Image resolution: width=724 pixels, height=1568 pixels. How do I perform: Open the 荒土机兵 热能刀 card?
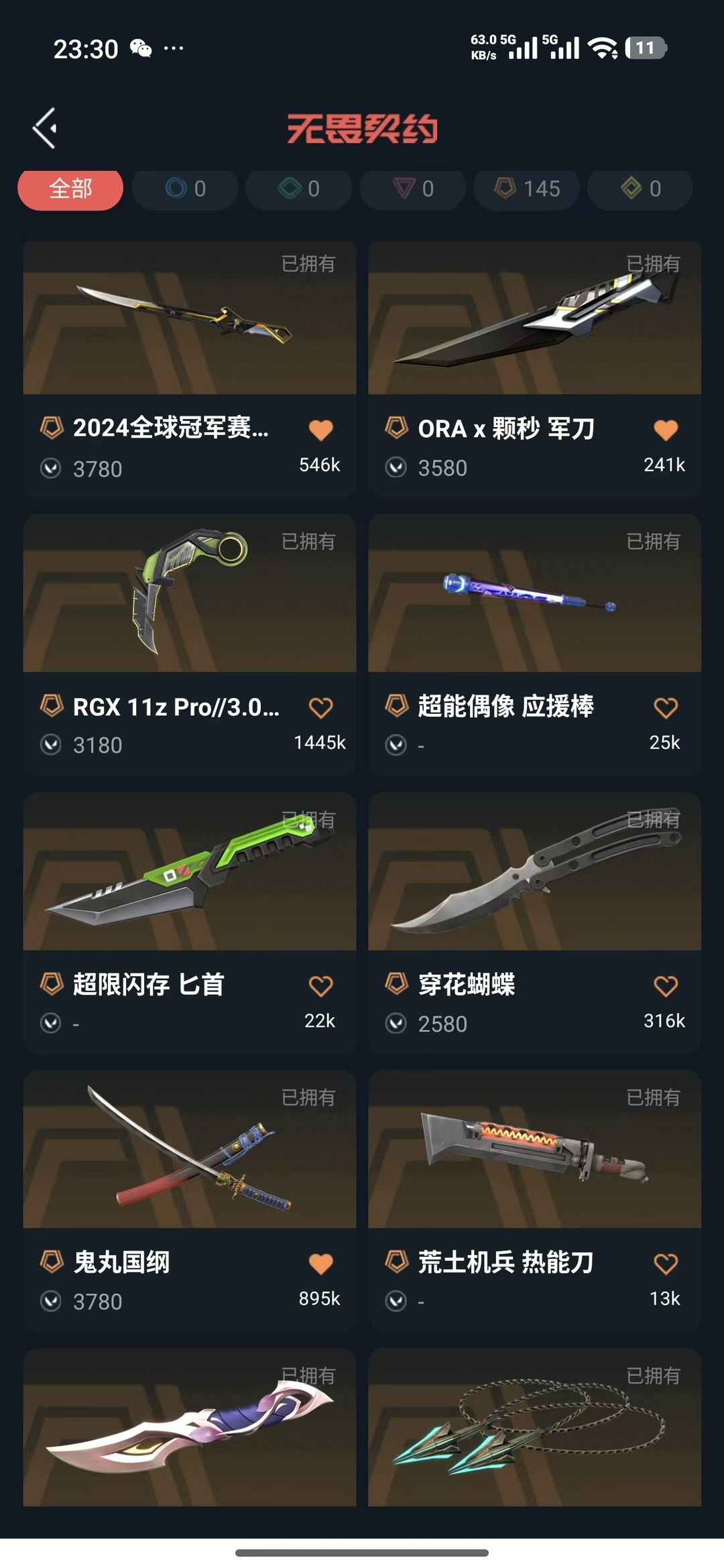[534, 1150]
